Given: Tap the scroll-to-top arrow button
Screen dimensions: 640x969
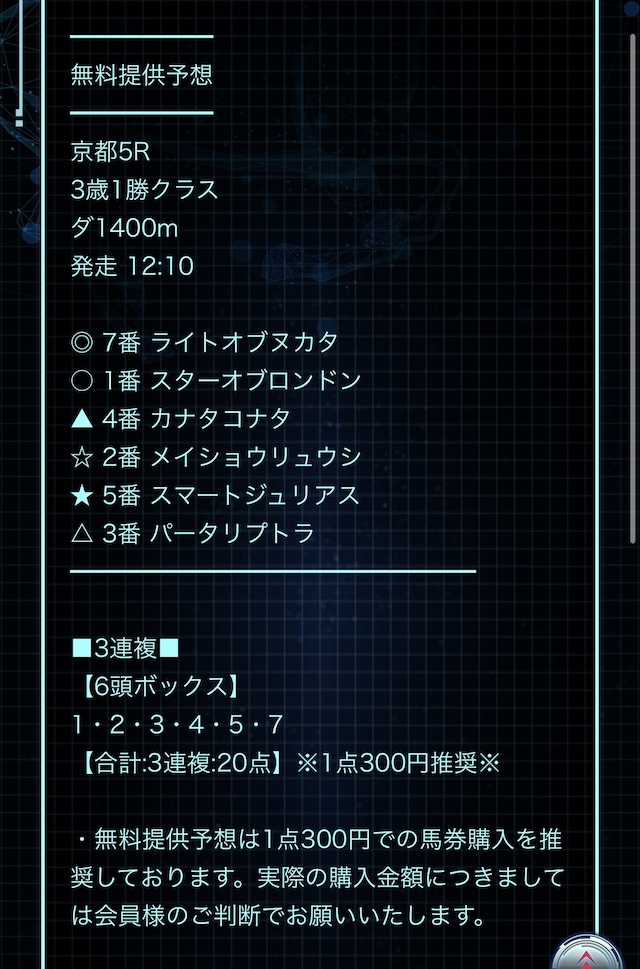Looking at the screenshot, I should (588, 956).
